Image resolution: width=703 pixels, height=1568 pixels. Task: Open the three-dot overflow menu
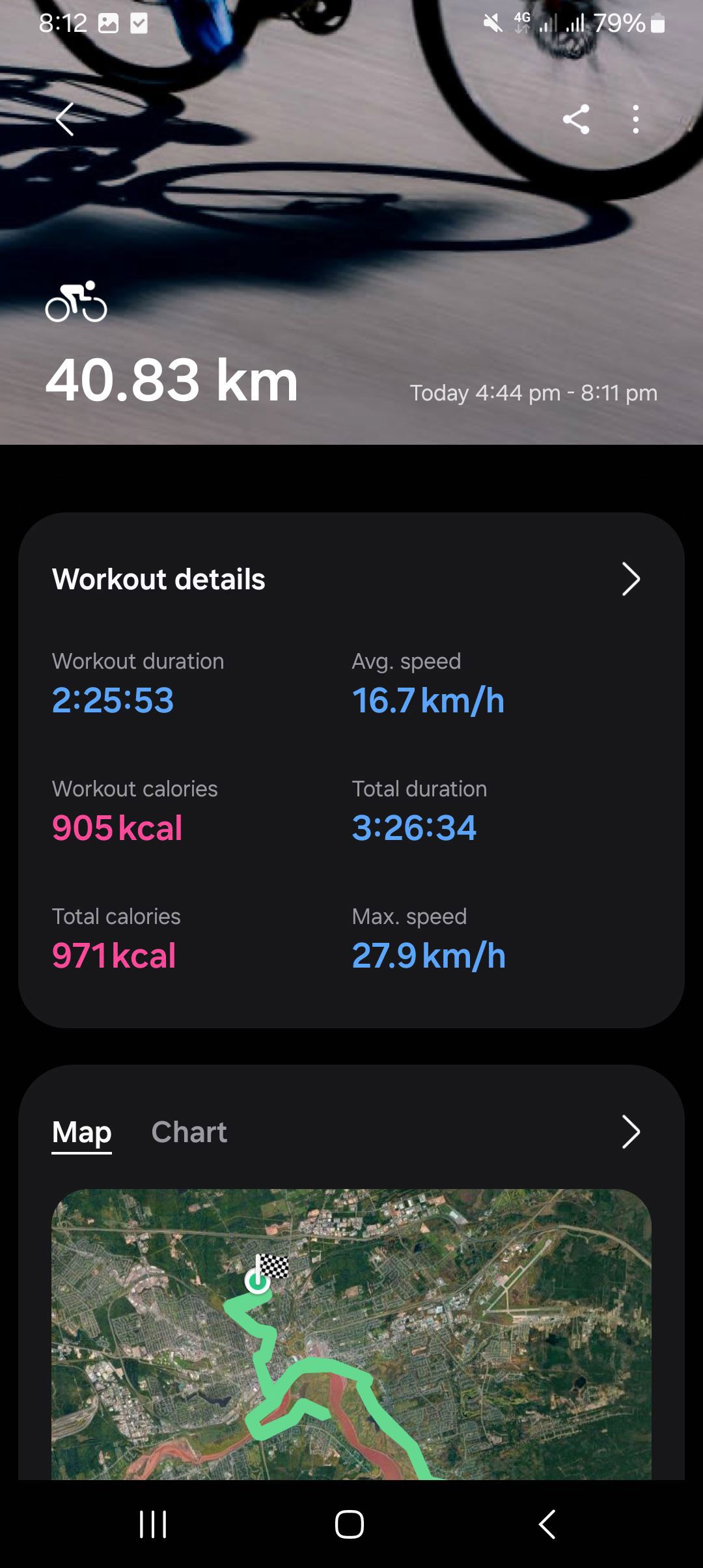point(636,120)
